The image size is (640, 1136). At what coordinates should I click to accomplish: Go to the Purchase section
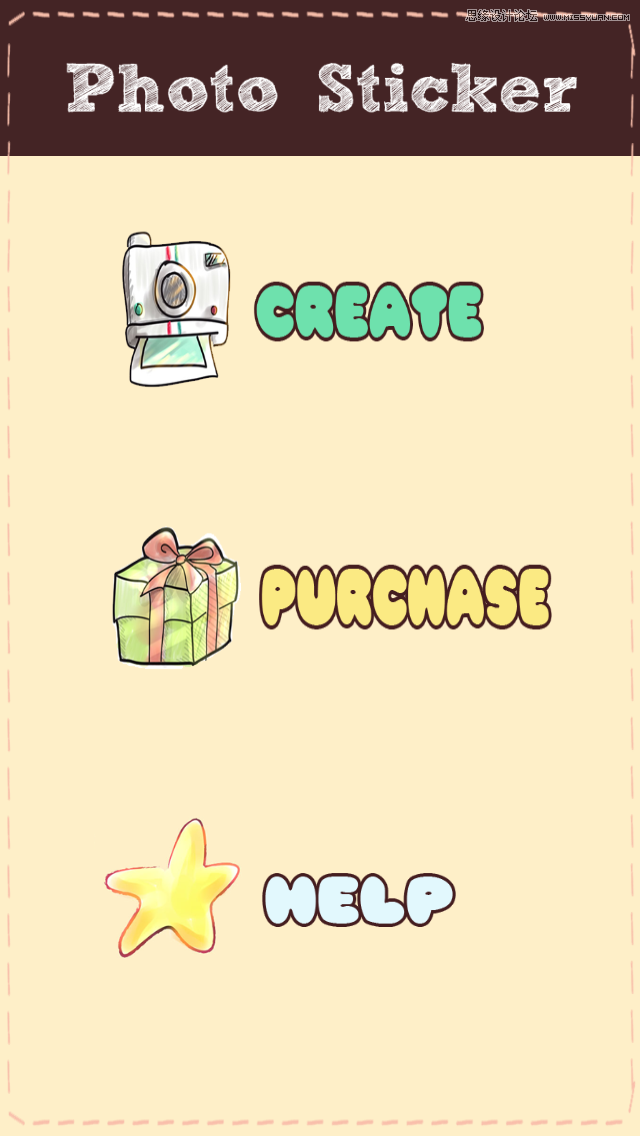404,598
